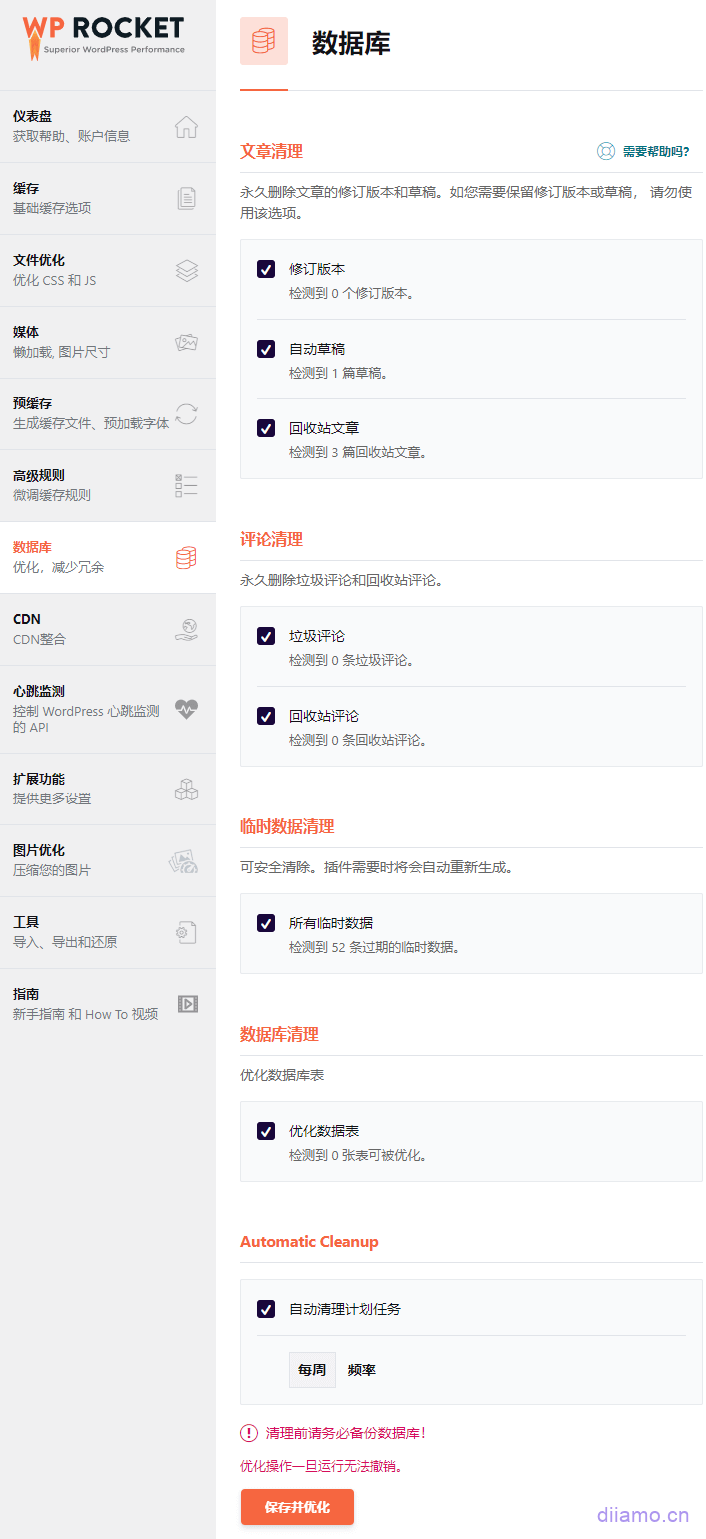Screen dimensions: 706x1539
Task: Uncheck 回收站文章 trashed posts
Action: click(266, 428)
